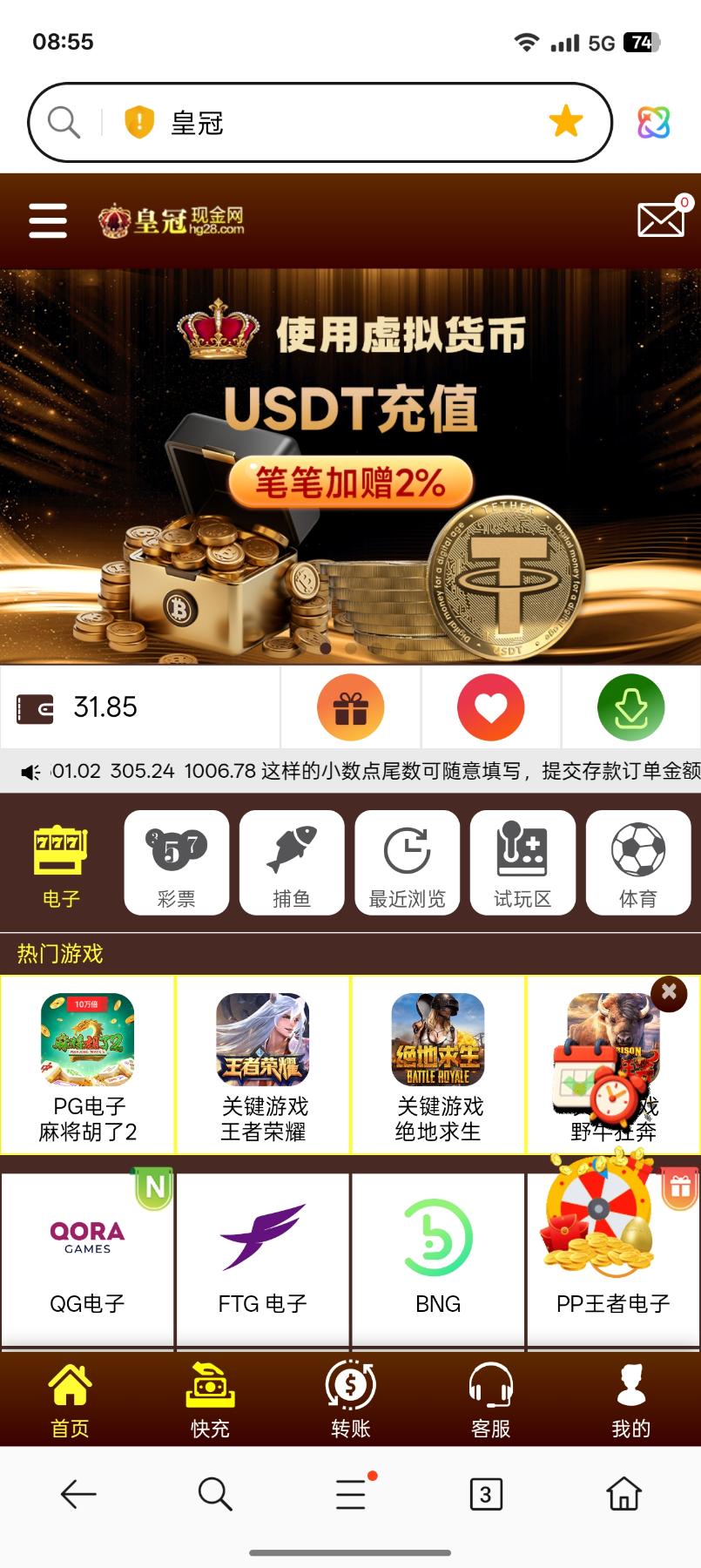Bookmark this page with the star
This screenshot has width=701, height=1568.
(x=565, y=122)
